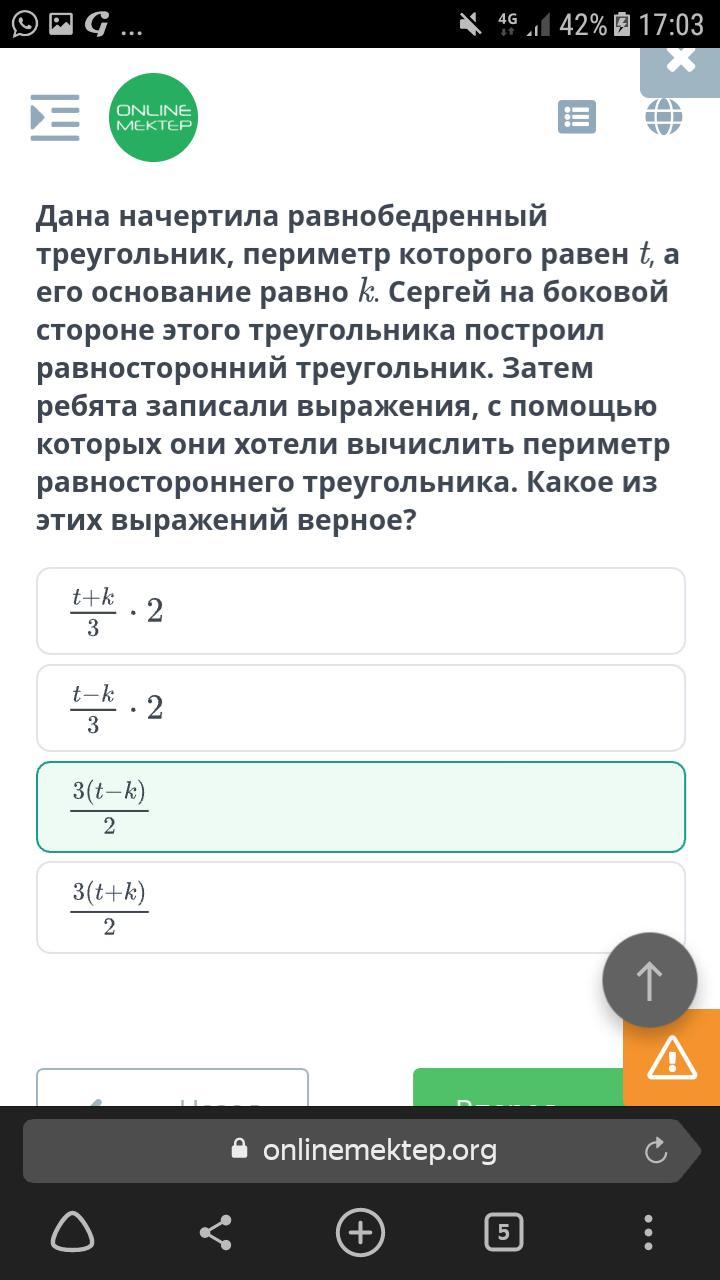Open a new browser tab

360,1232
